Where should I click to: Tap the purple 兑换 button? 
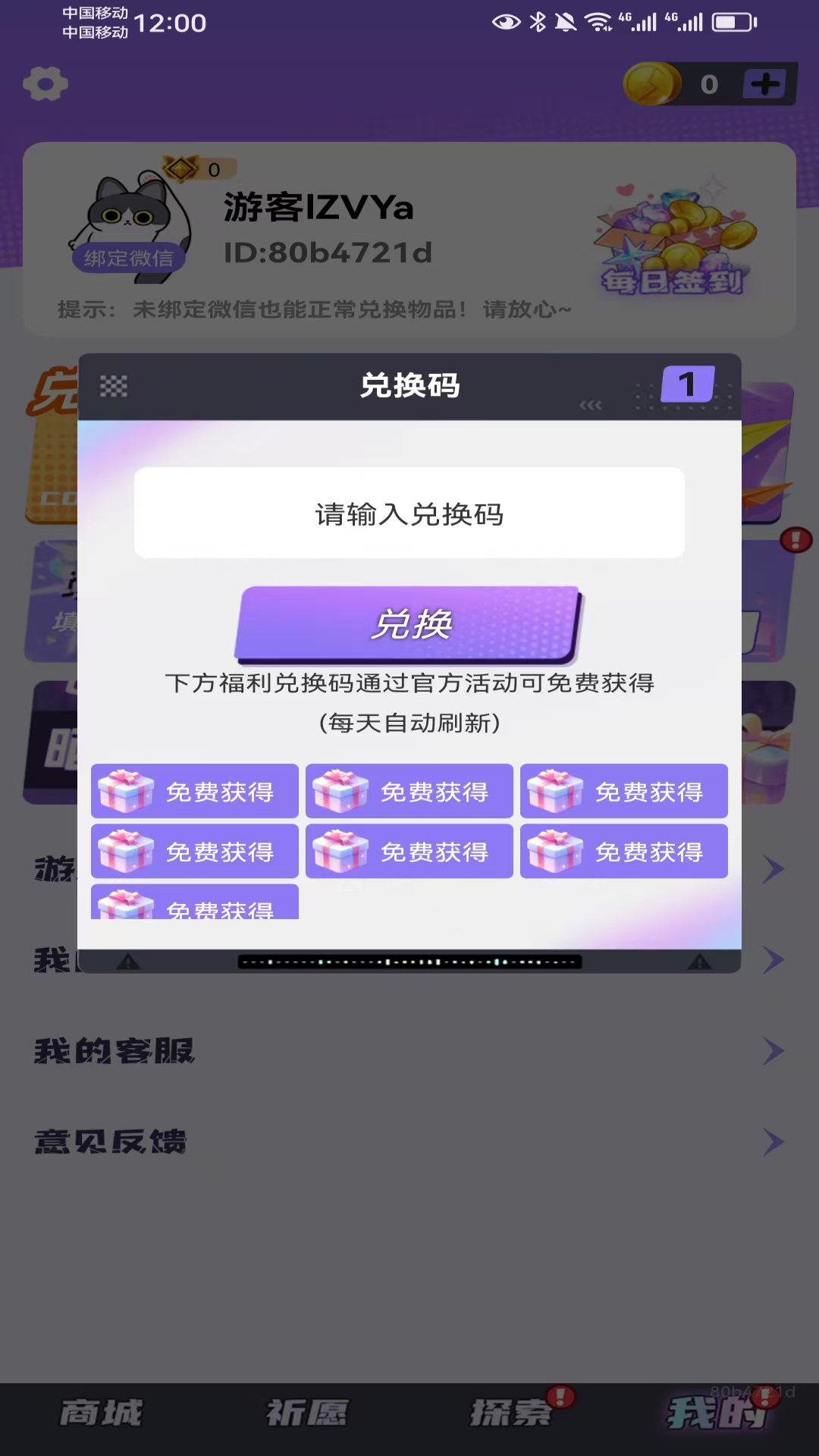(408, 623)
